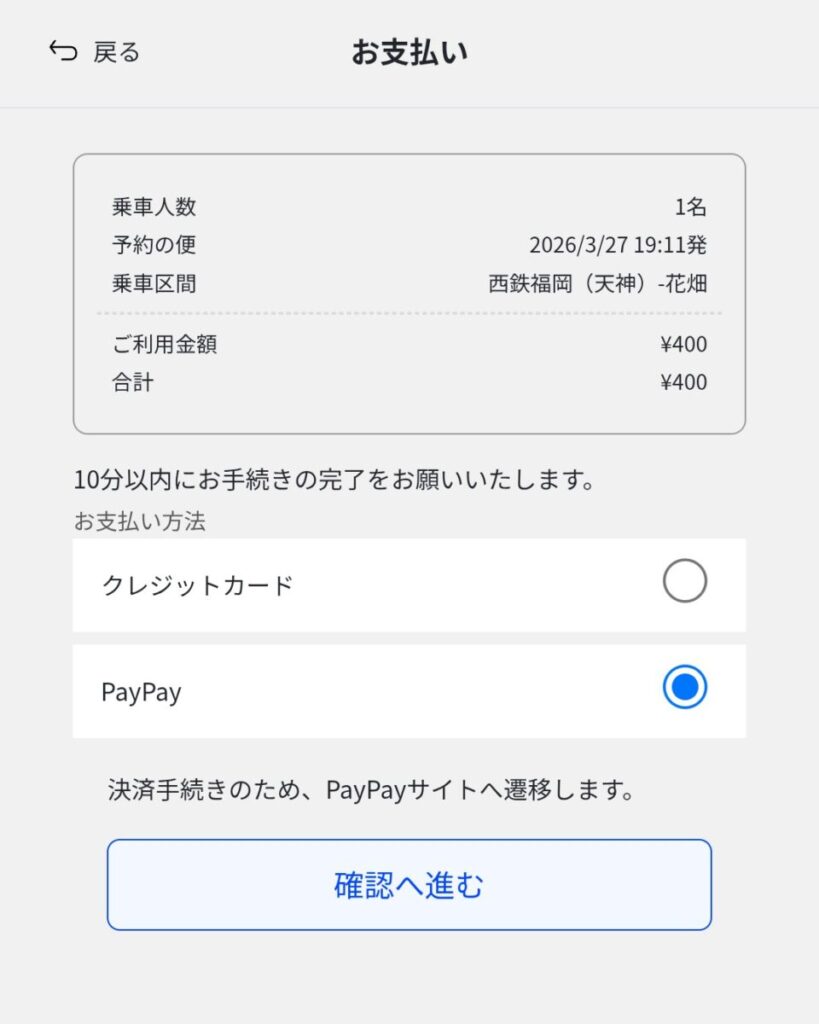Screen dimensions: 819x1024
Task: Go back with the 戻る button
Action: tap(94, 52)
